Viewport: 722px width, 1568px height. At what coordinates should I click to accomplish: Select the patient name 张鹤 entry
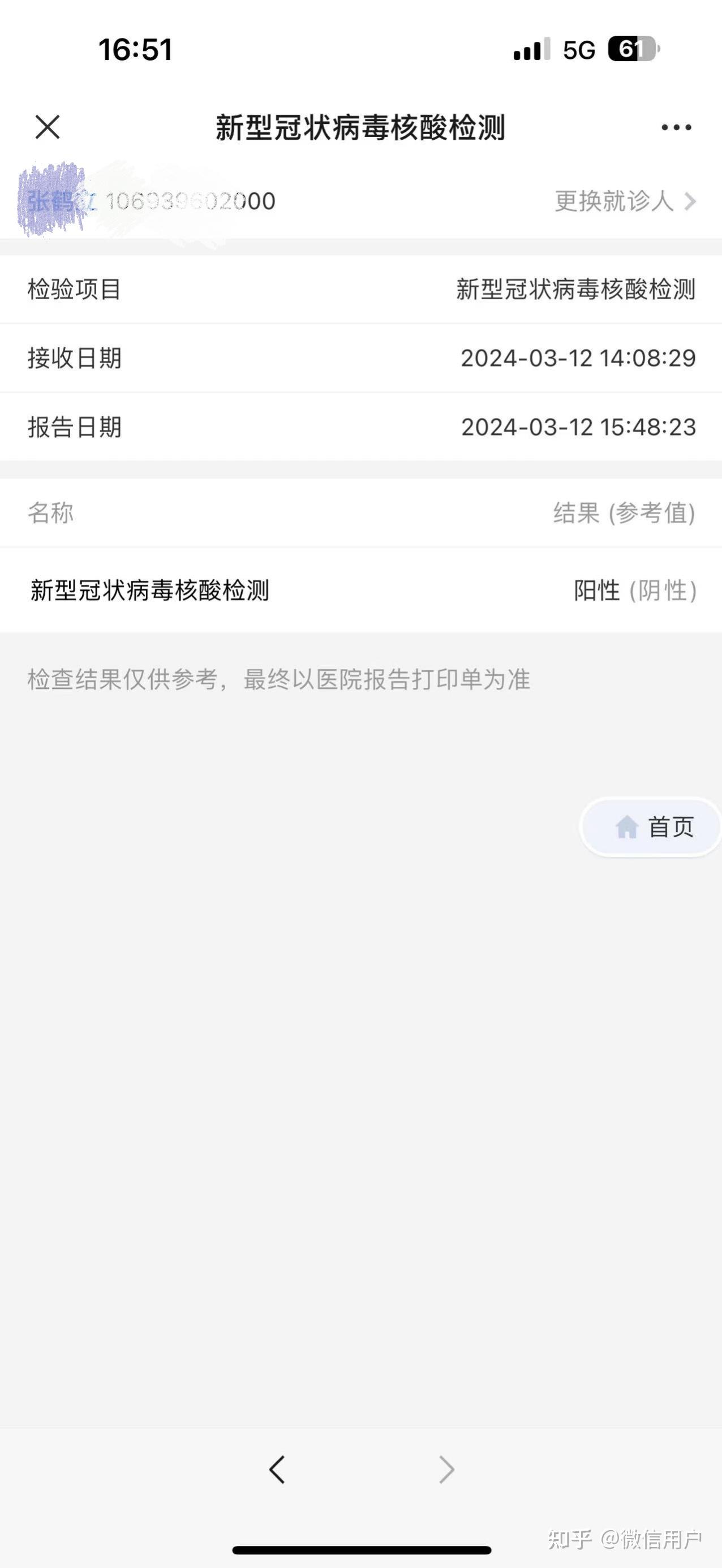point(55,201)
